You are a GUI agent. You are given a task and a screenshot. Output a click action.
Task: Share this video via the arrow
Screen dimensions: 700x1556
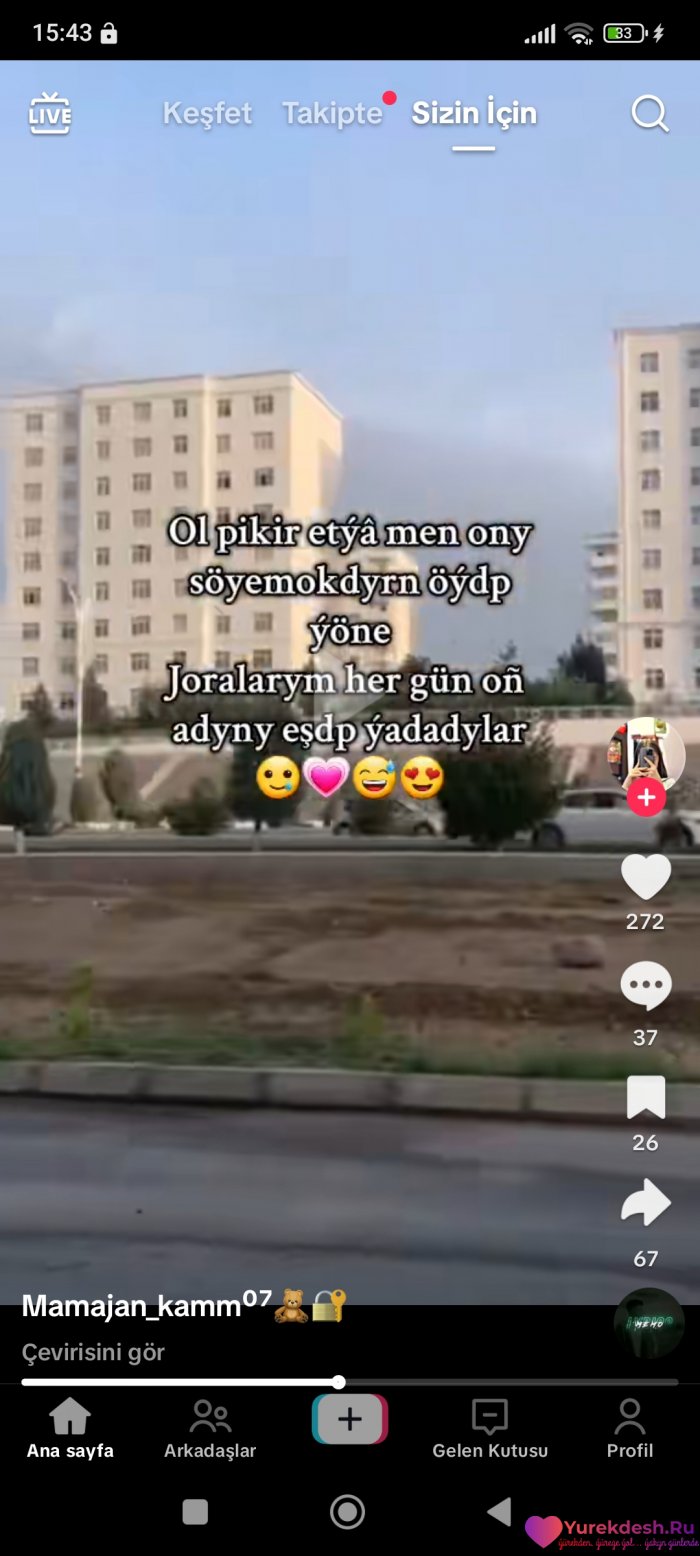tap(646, 1203)
